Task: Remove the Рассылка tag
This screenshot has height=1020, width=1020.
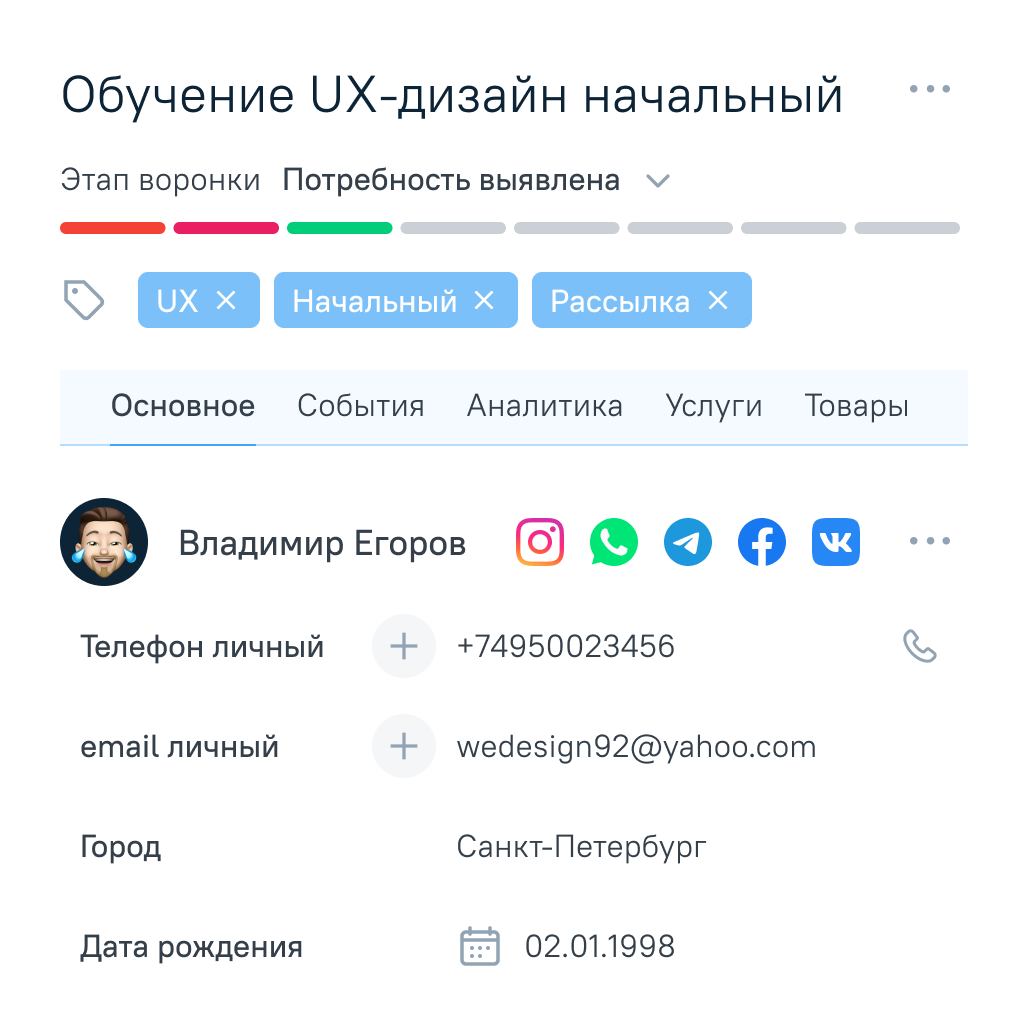Action: point(718,300)
